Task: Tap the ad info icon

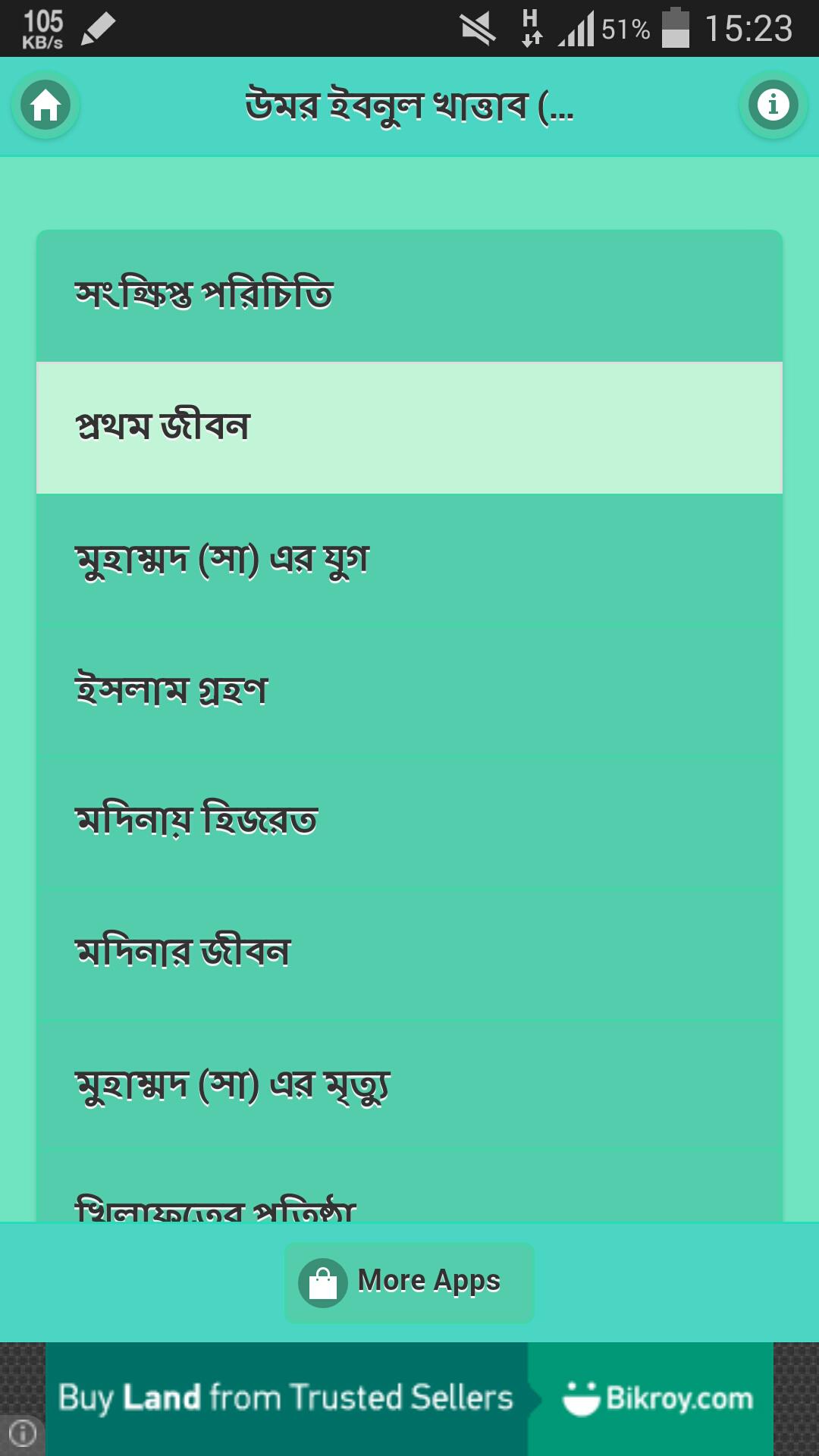Action: point(23,1433)
